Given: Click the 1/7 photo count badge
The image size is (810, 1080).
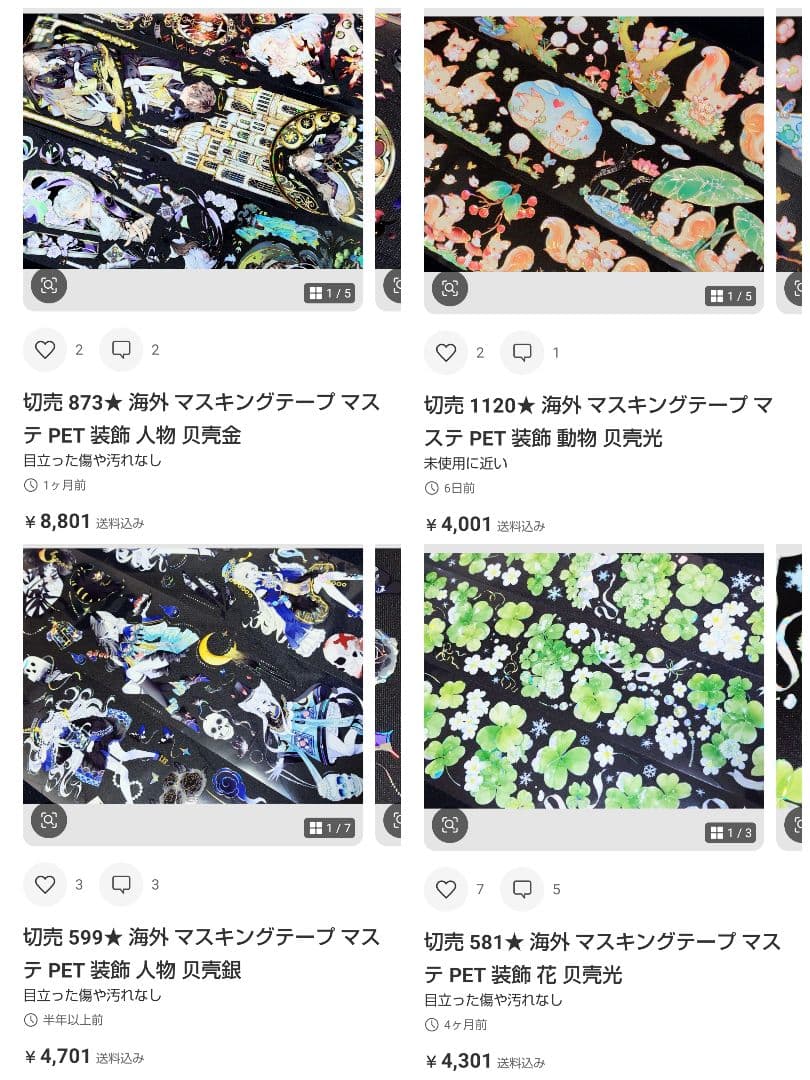Looking at the screenshot, I should [x=331, y=827].
